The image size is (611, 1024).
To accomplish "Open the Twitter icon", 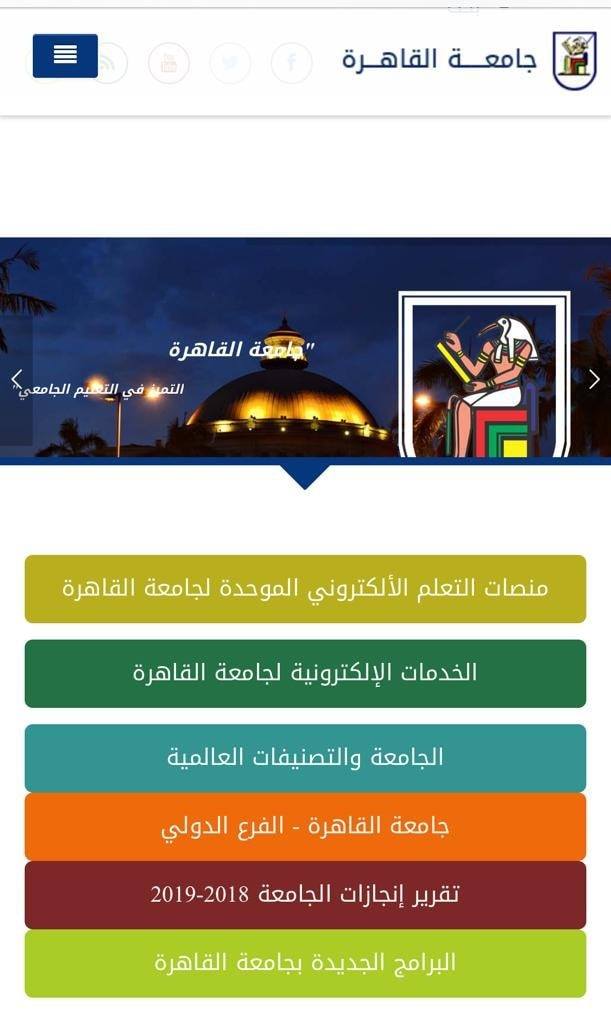I will [230, 63].
